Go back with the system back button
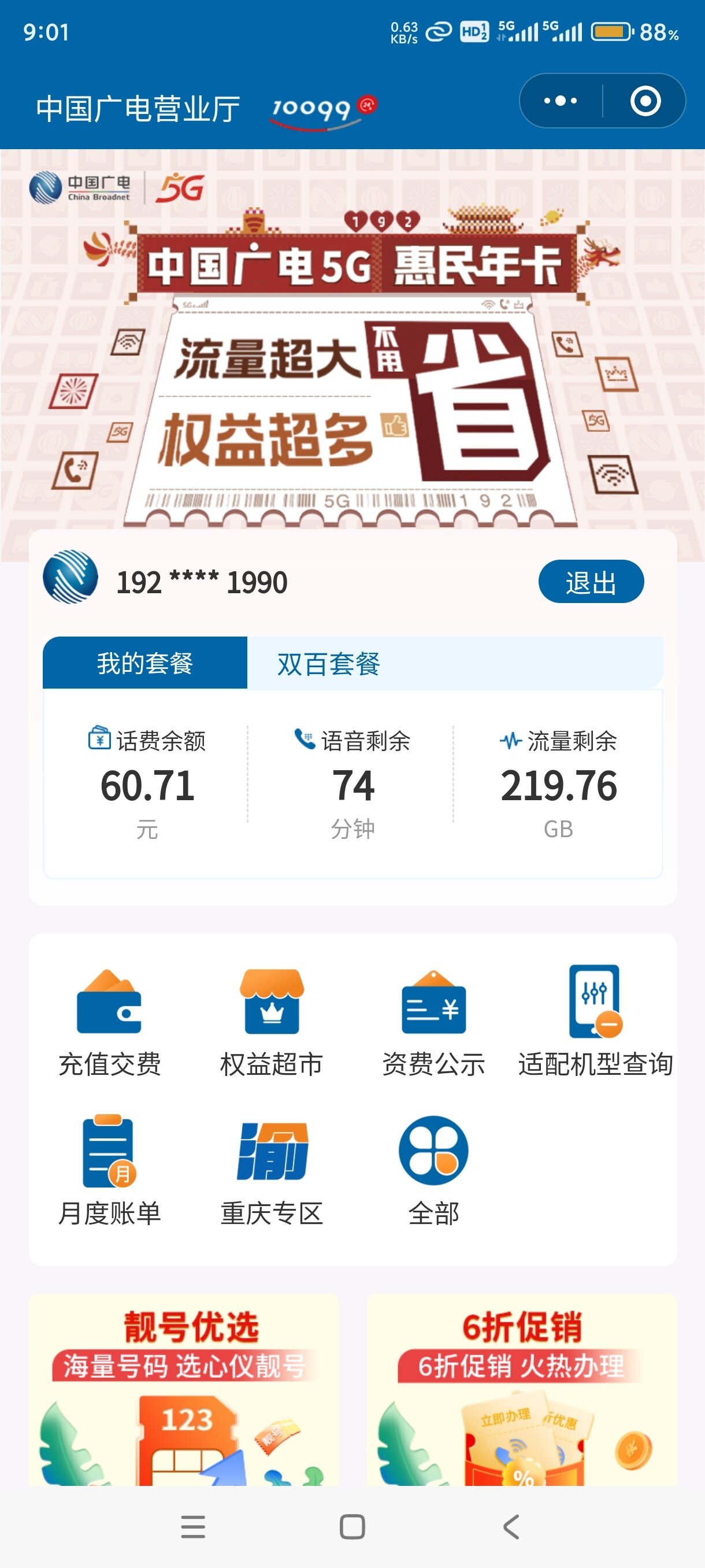705x1568 pixels. point(511,1526)
